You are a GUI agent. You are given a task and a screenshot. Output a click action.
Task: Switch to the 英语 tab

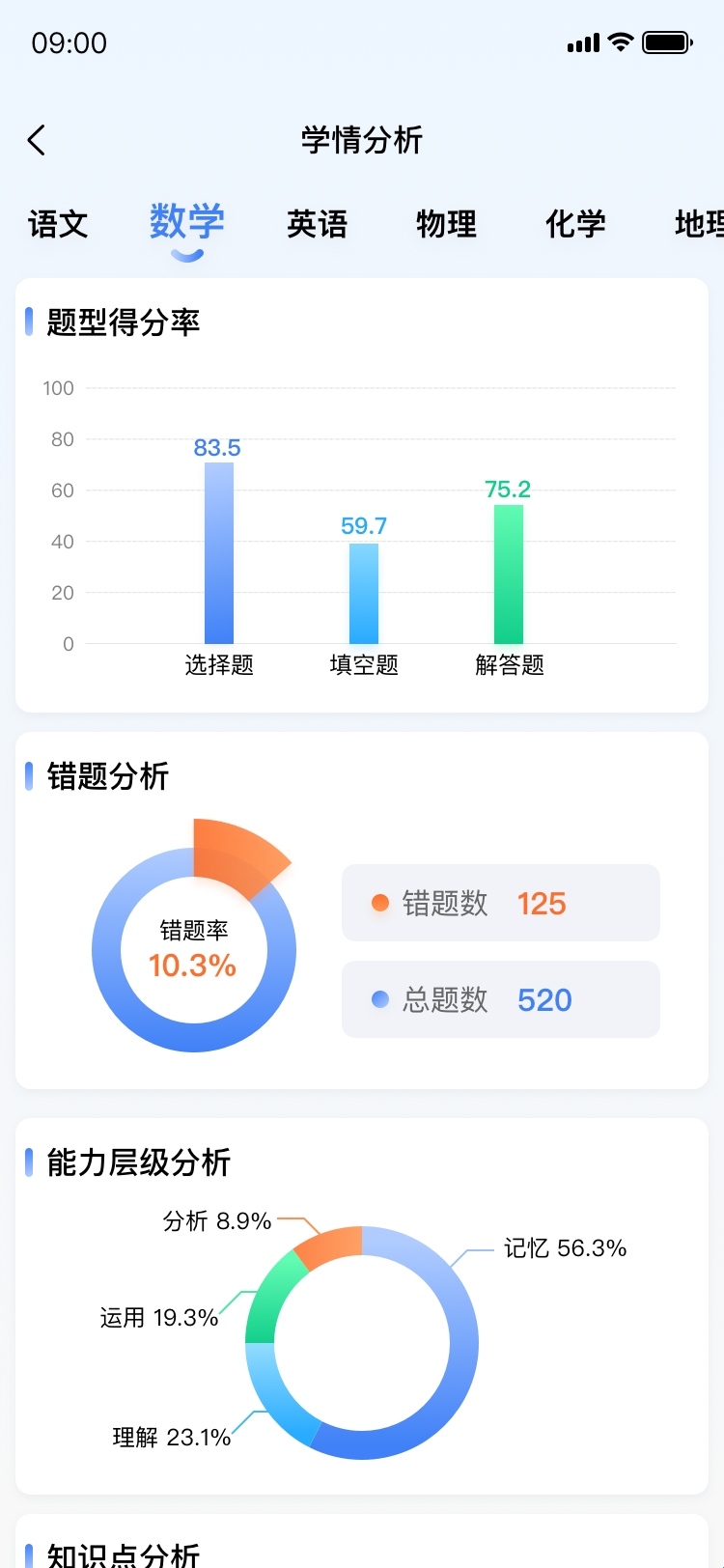317,224
